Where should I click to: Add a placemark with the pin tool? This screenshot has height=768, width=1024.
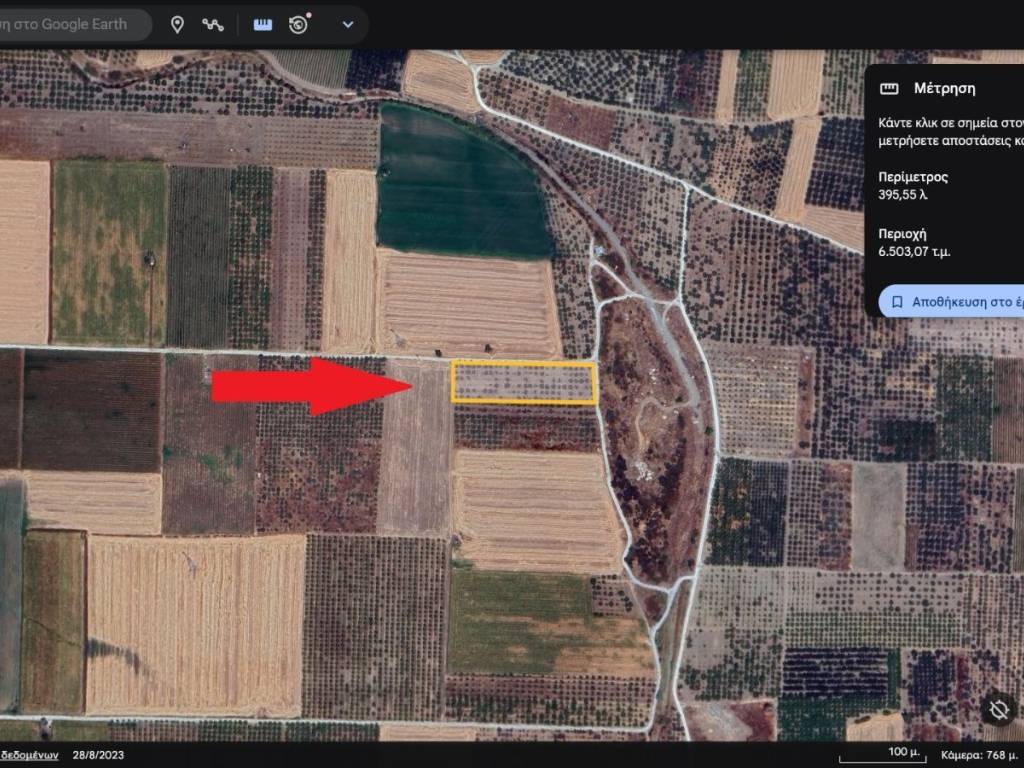[177, 24]
